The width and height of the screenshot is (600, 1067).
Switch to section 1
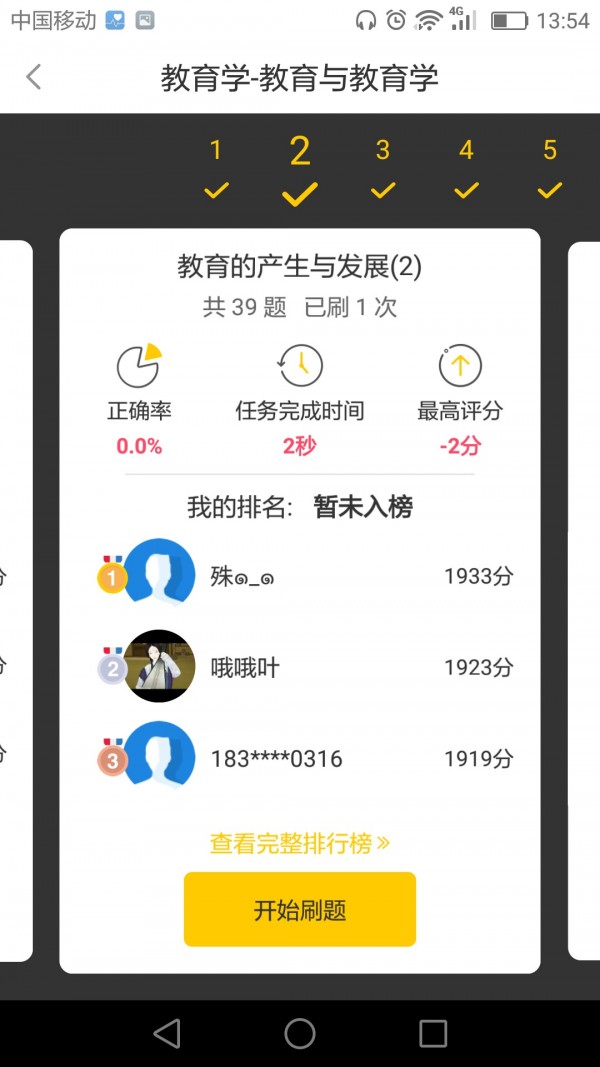(x=215, y=166)
